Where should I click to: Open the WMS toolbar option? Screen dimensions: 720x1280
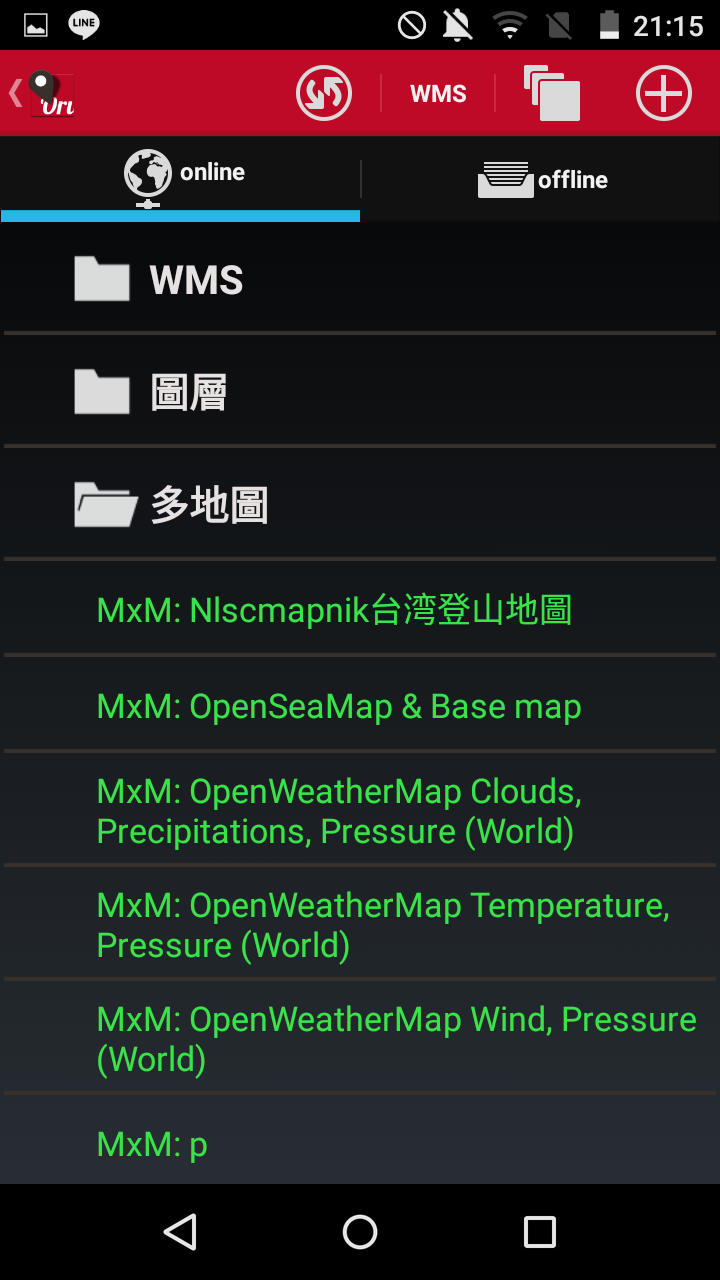(x=438, y=94)
